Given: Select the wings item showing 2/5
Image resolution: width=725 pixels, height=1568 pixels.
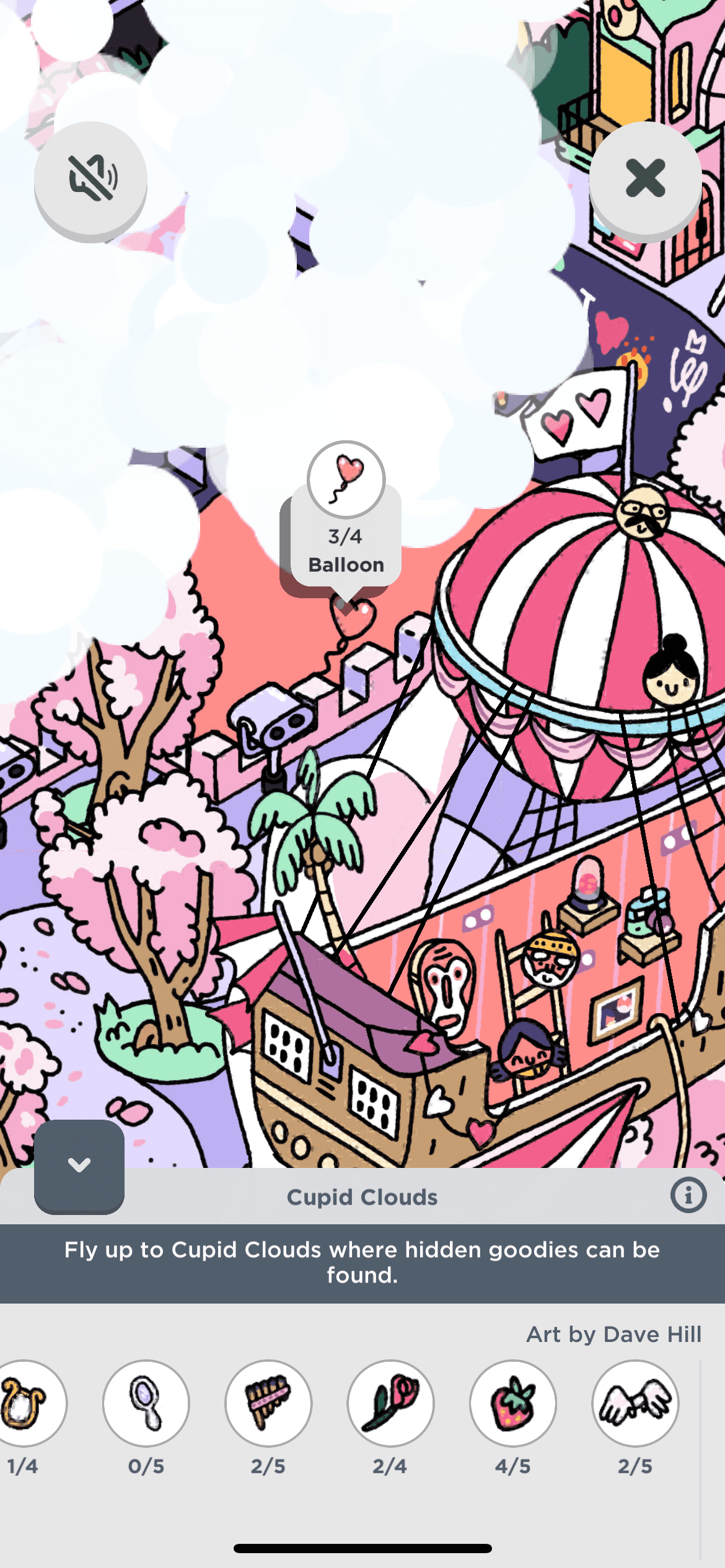Looking at the screenshot, I should (635, 1403).
